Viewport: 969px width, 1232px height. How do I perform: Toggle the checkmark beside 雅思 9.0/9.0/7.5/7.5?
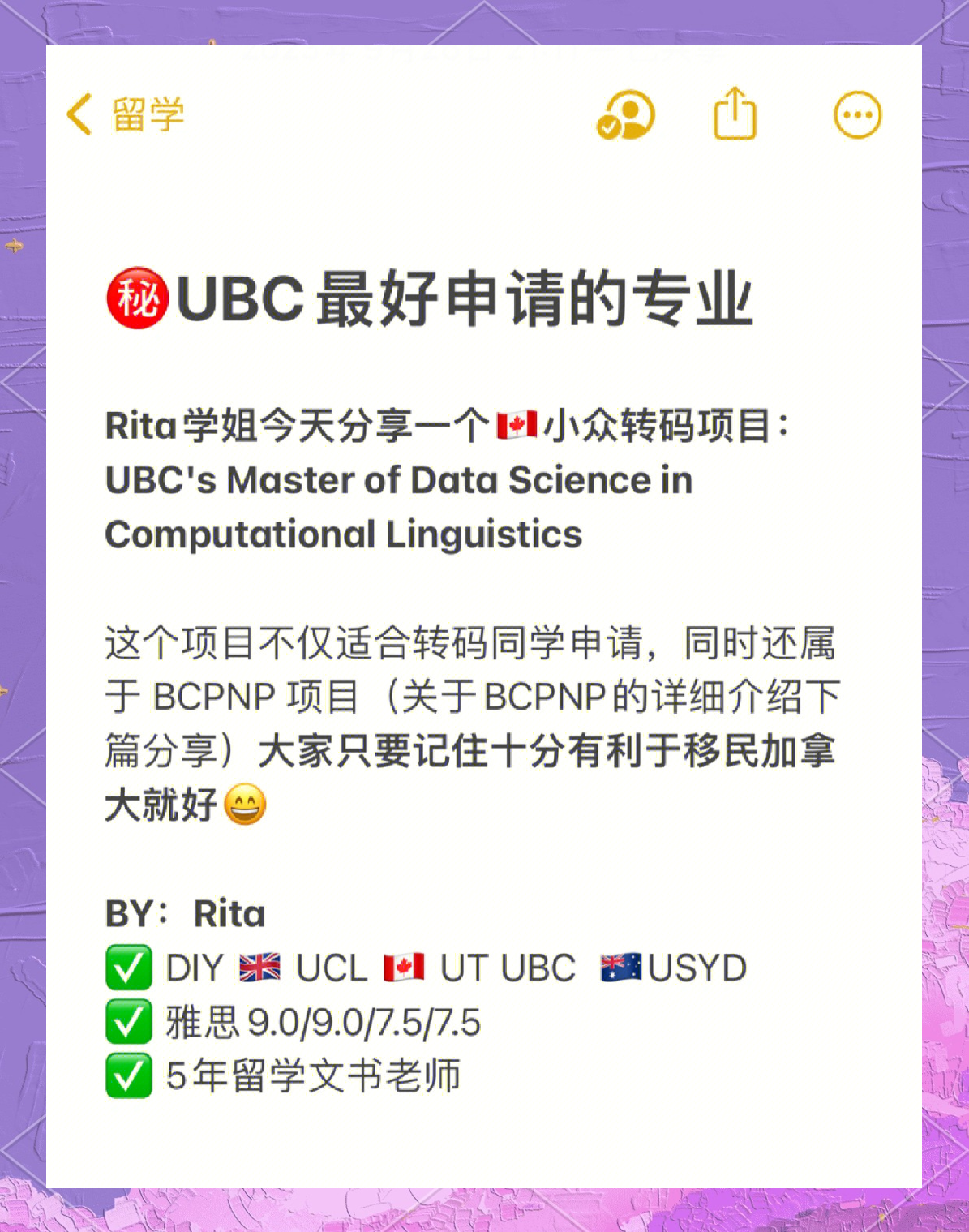point(128,1022)
